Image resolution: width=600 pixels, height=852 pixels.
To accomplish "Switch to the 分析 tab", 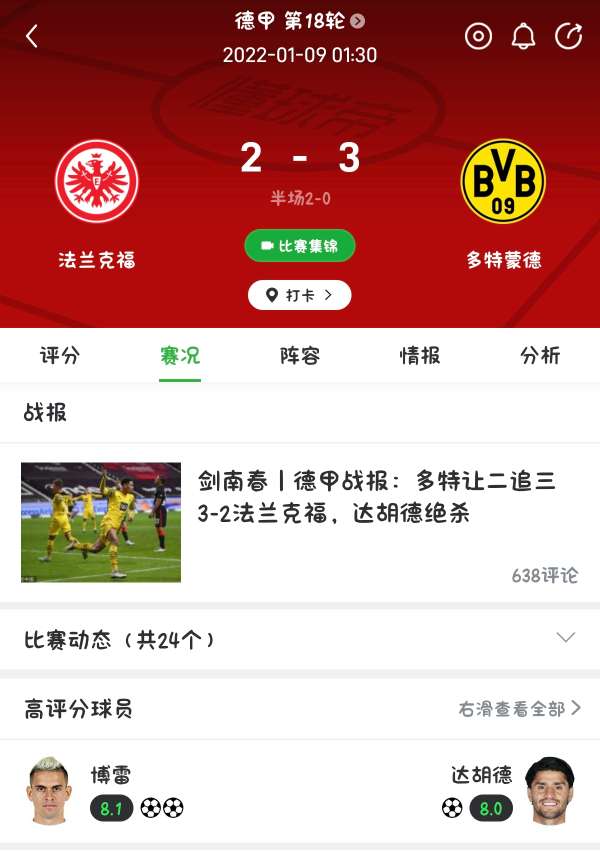I will coord(540,355).
